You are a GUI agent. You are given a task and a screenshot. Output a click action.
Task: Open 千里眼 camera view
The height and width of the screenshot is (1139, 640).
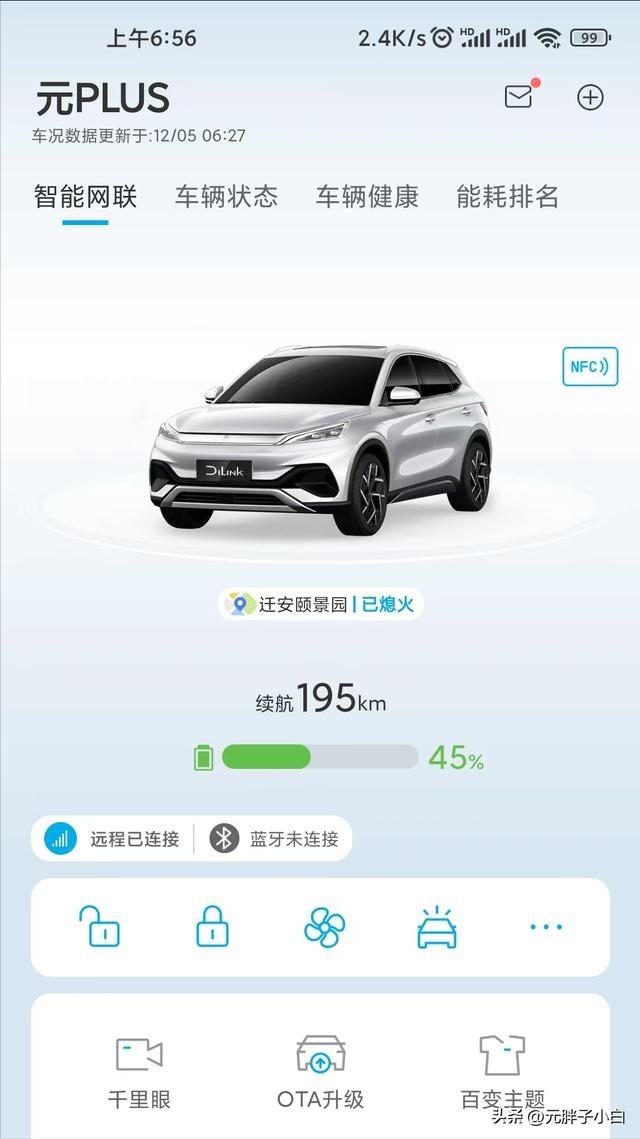coord(139,1073)
